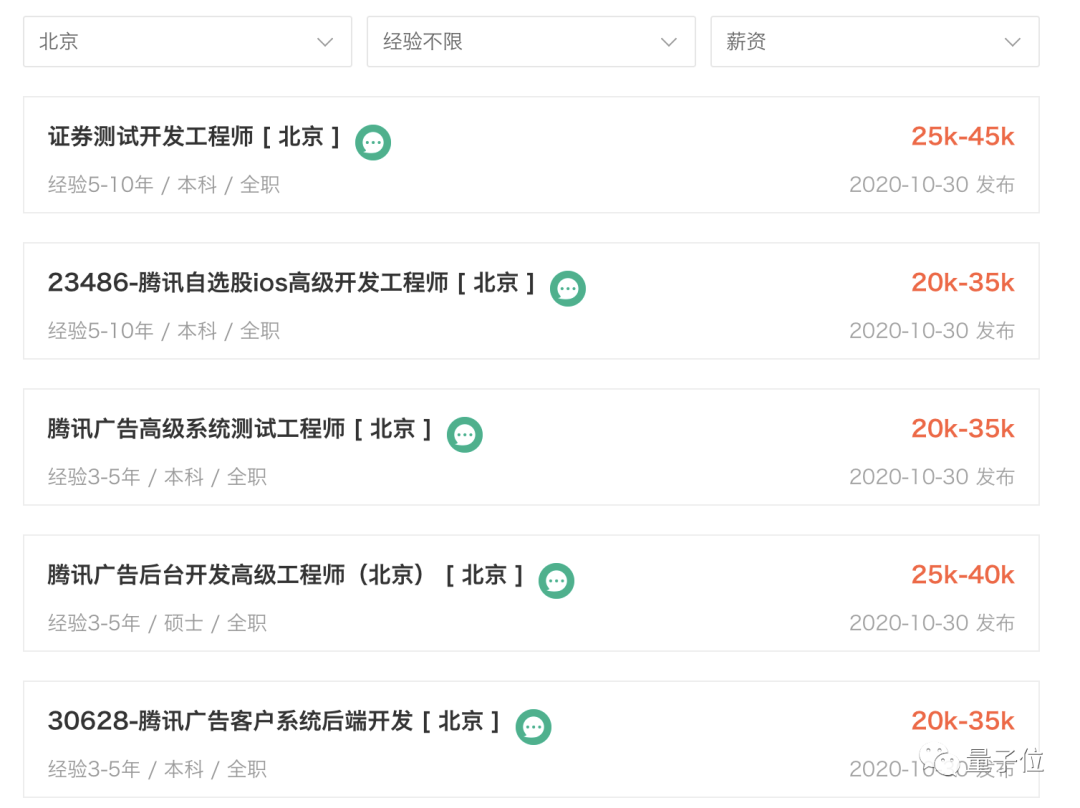Viewport: 1080px width, 808px height.
Task: Chat about the 证券测试开发工程师 position
Action: click(373, 143)
